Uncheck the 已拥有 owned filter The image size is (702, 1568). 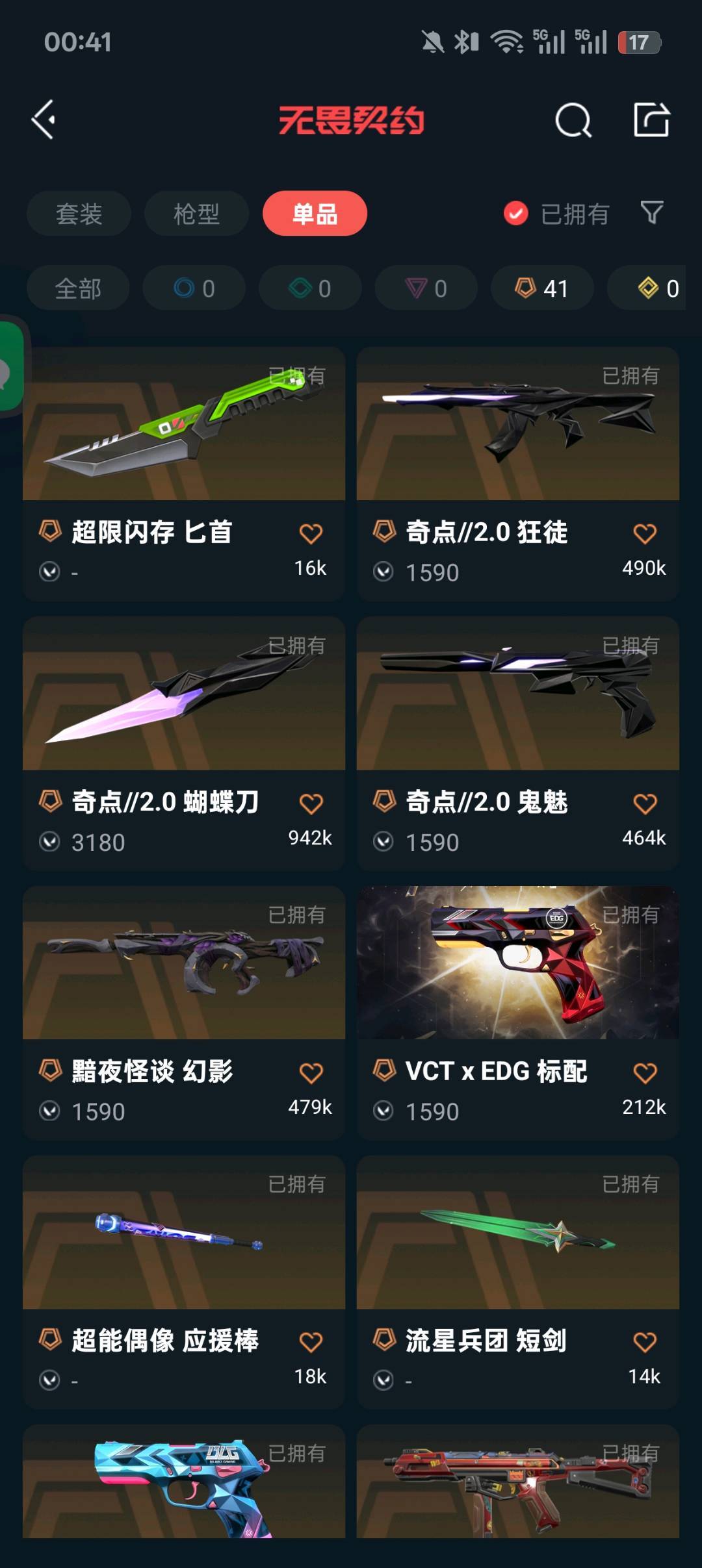tap(556, 214)
